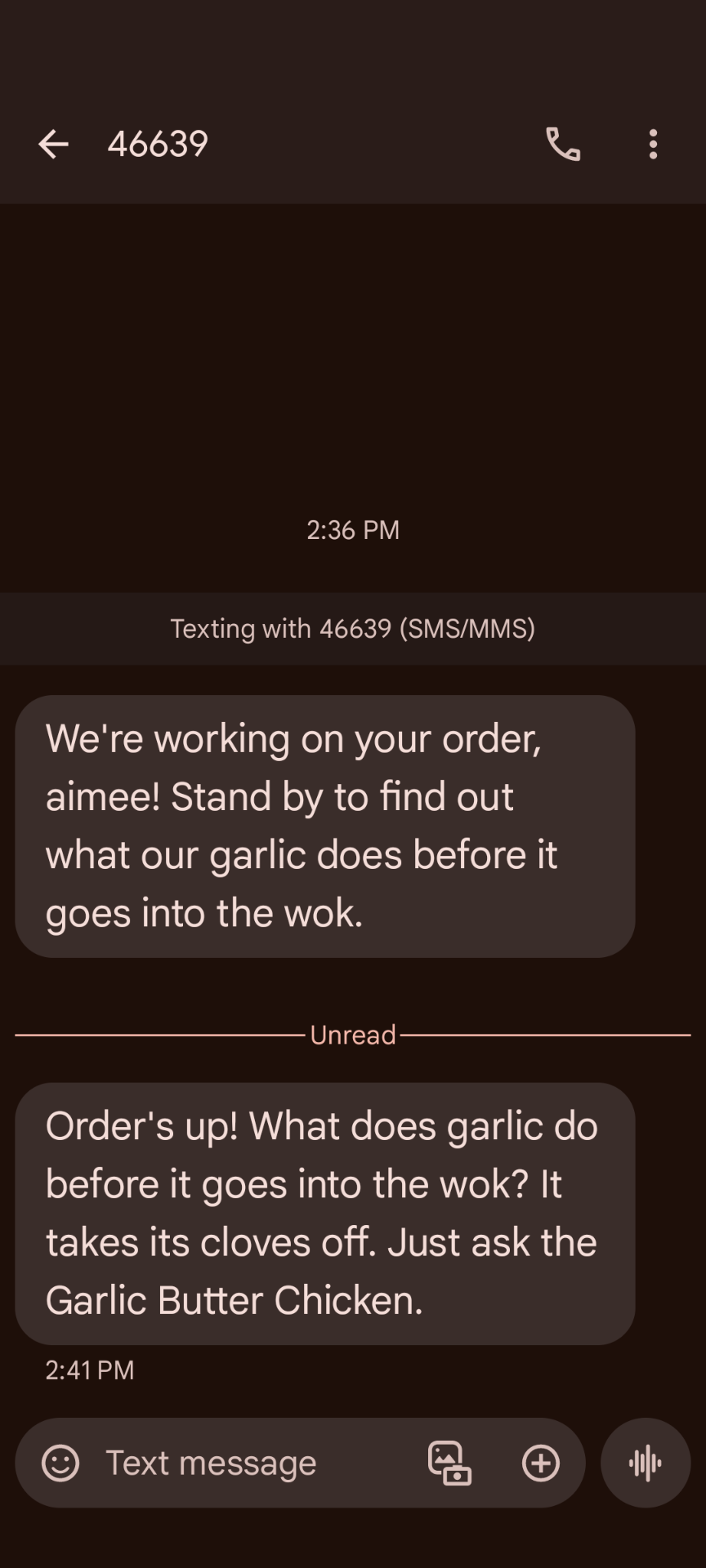Open the plus attachments menu

point(541,1463)
